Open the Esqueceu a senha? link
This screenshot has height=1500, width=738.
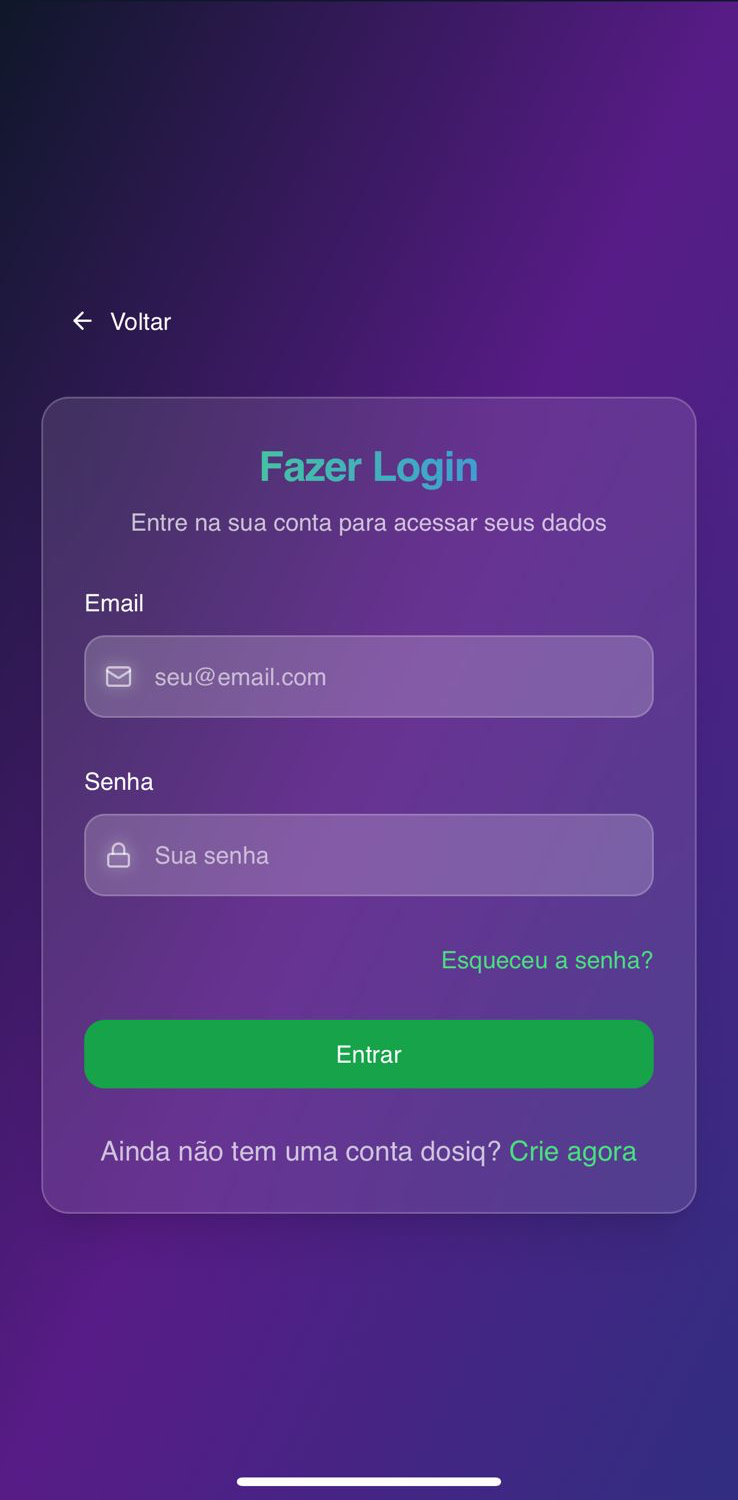pyautogui.click(x=546, y=960)
